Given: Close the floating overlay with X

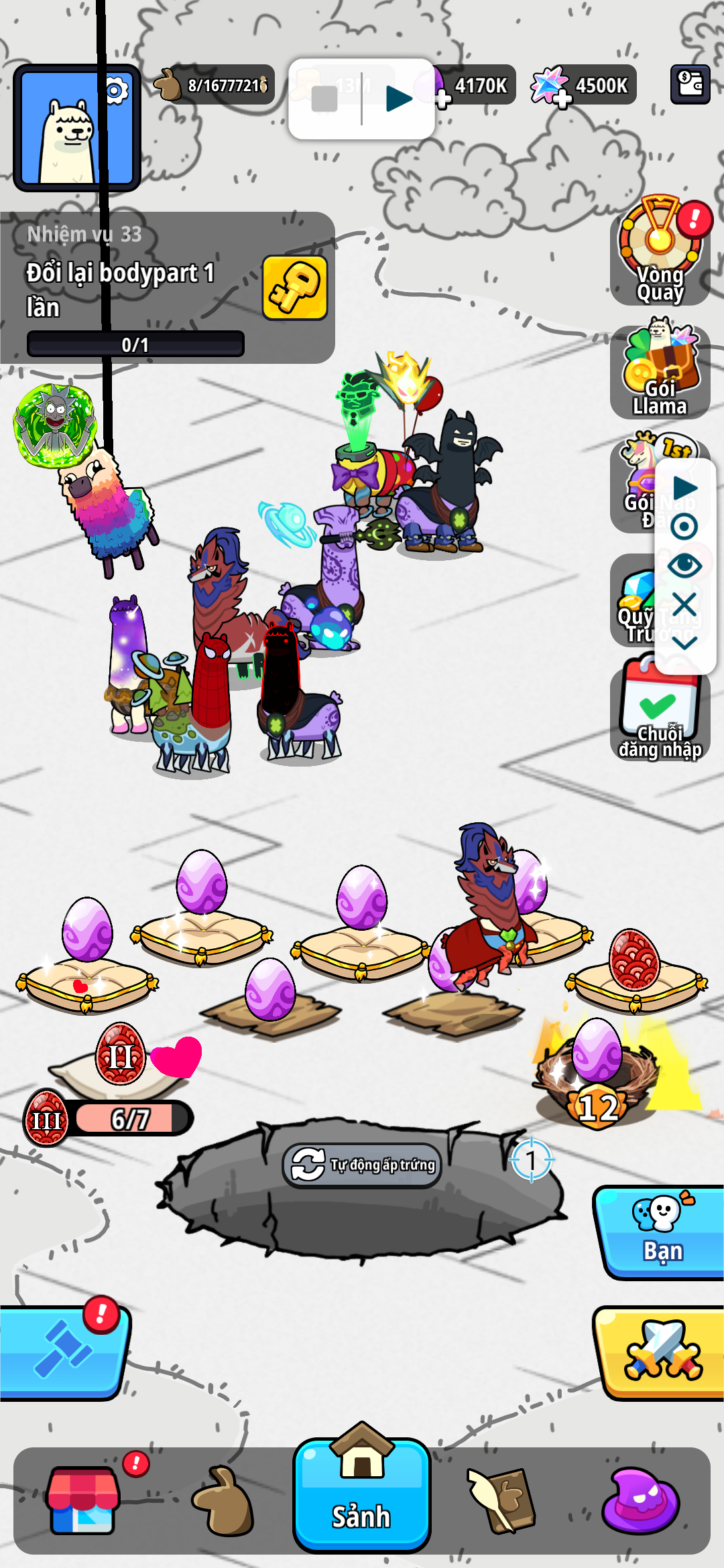Looking at the screenshot, I should (x=684, y=604).
